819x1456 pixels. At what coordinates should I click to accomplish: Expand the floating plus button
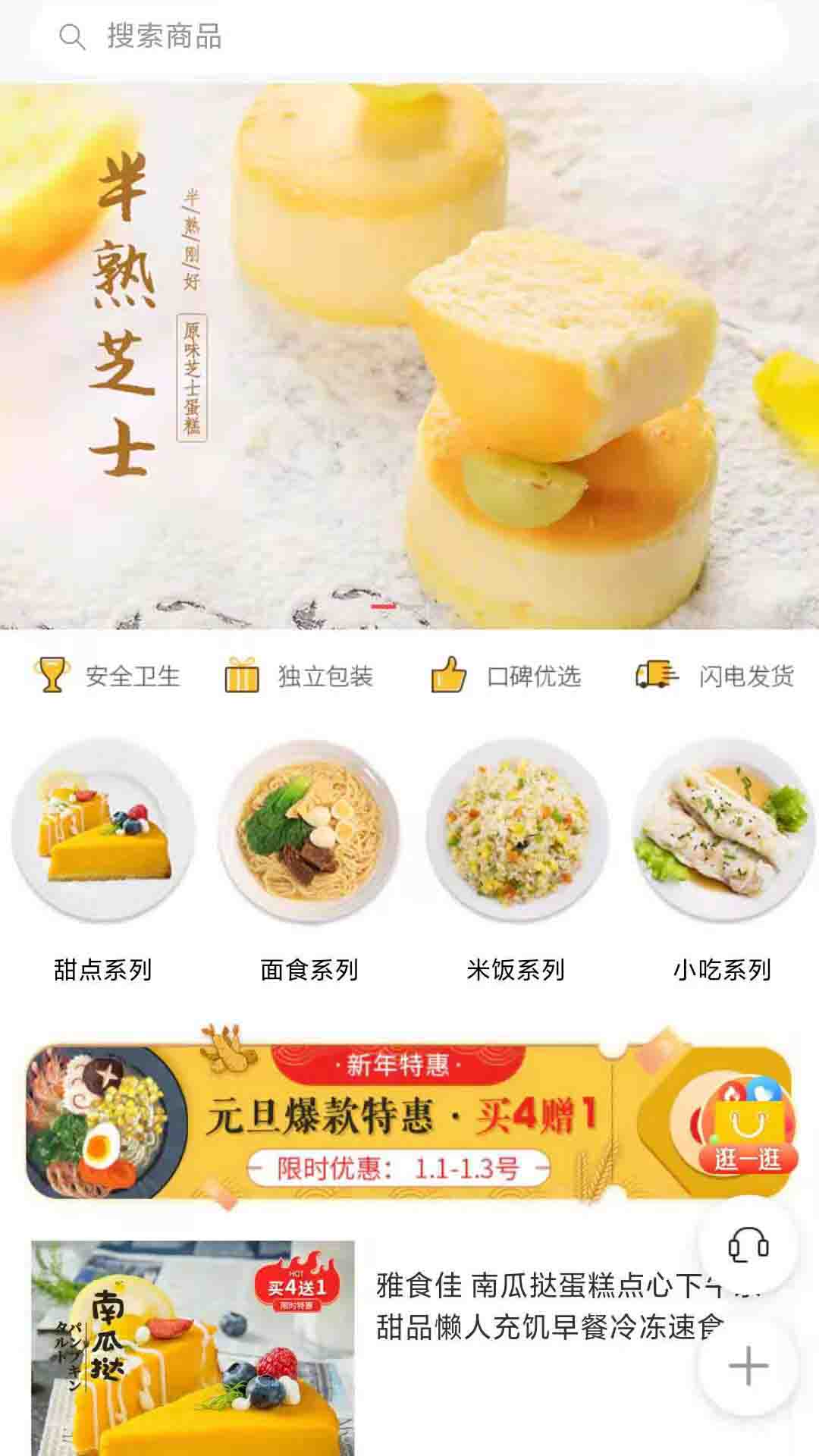[748, 1365]
